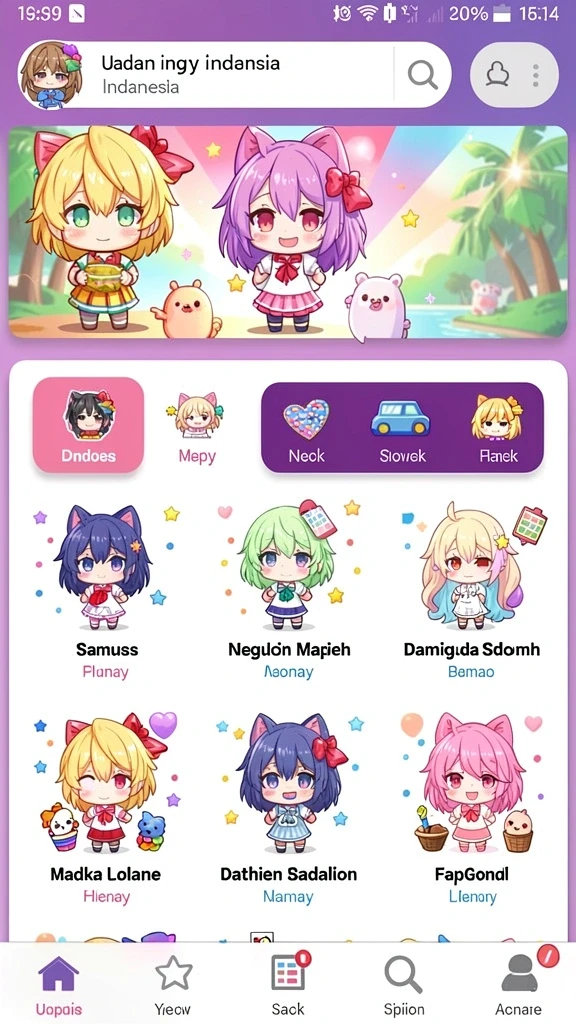Open the Acnare account tab
Image resolution: width=576 pixels, height=1024 pixels.
click(519, 984)
